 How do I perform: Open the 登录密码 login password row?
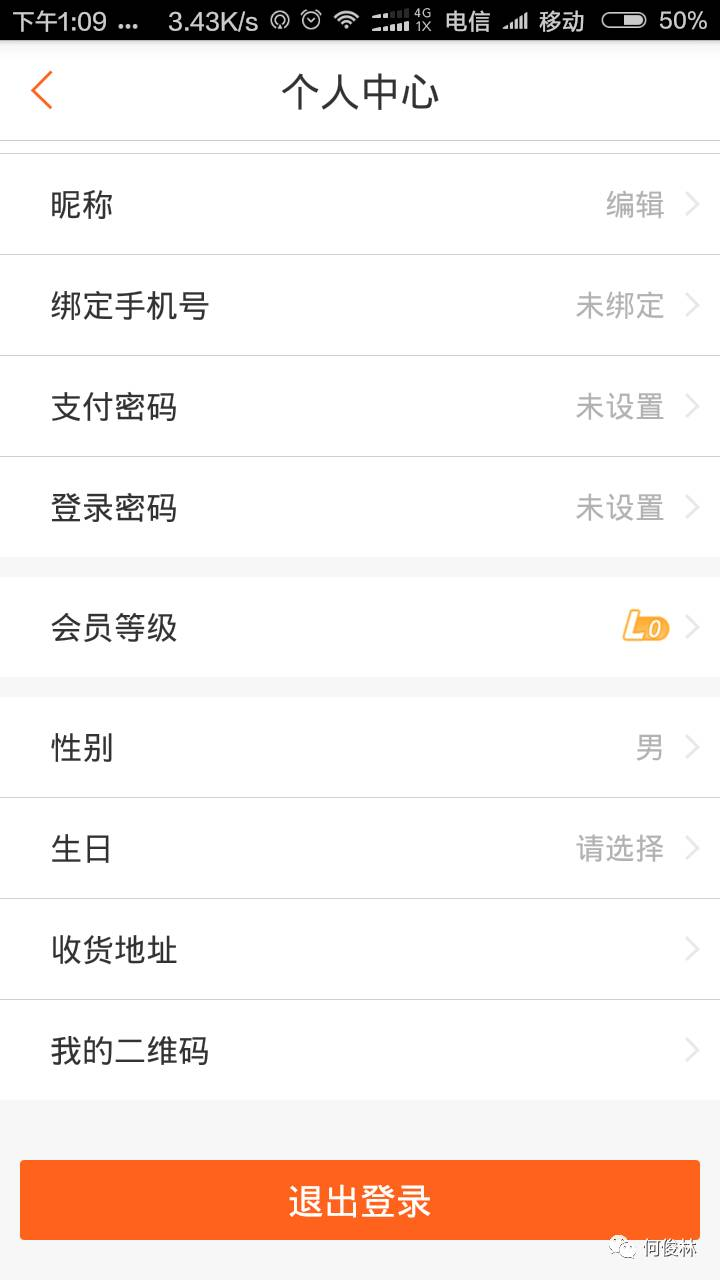point(360,508)
